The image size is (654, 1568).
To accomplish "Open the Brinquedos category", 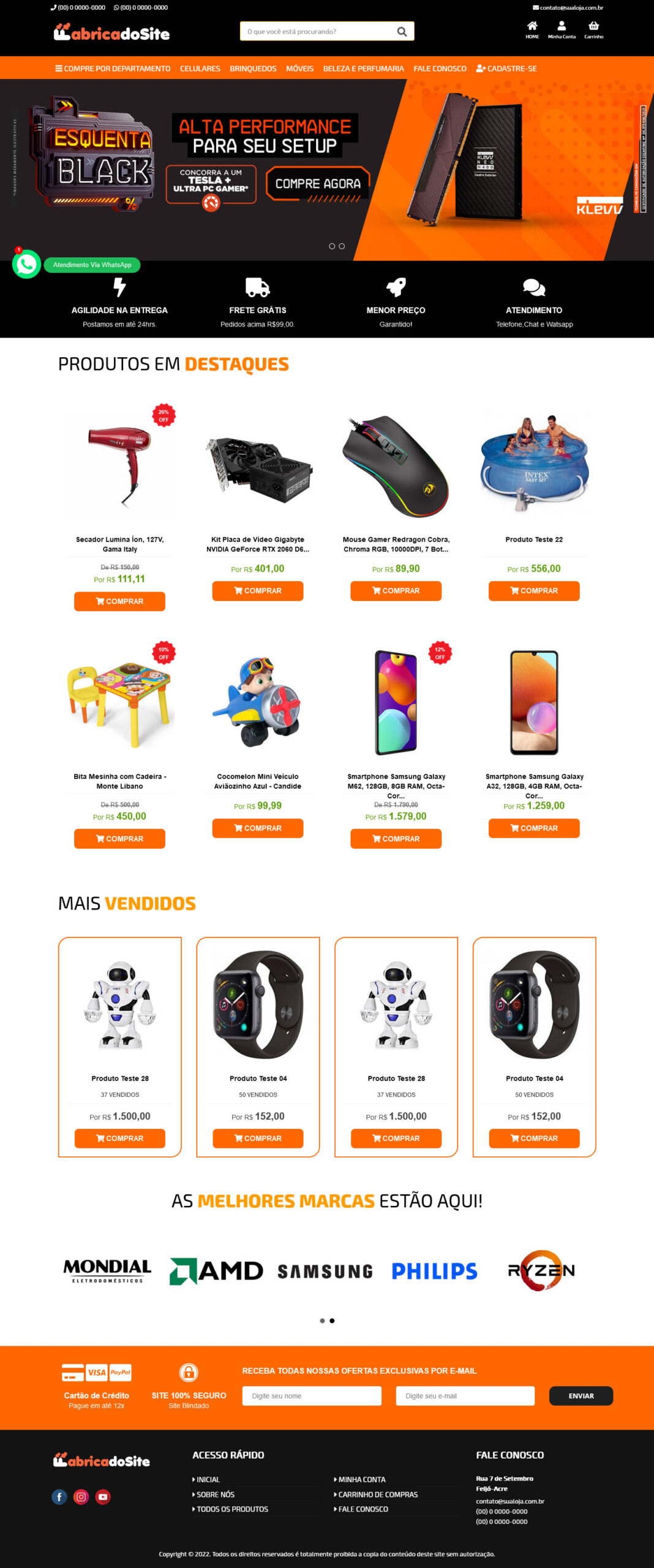I will click(x=253, y=69).
